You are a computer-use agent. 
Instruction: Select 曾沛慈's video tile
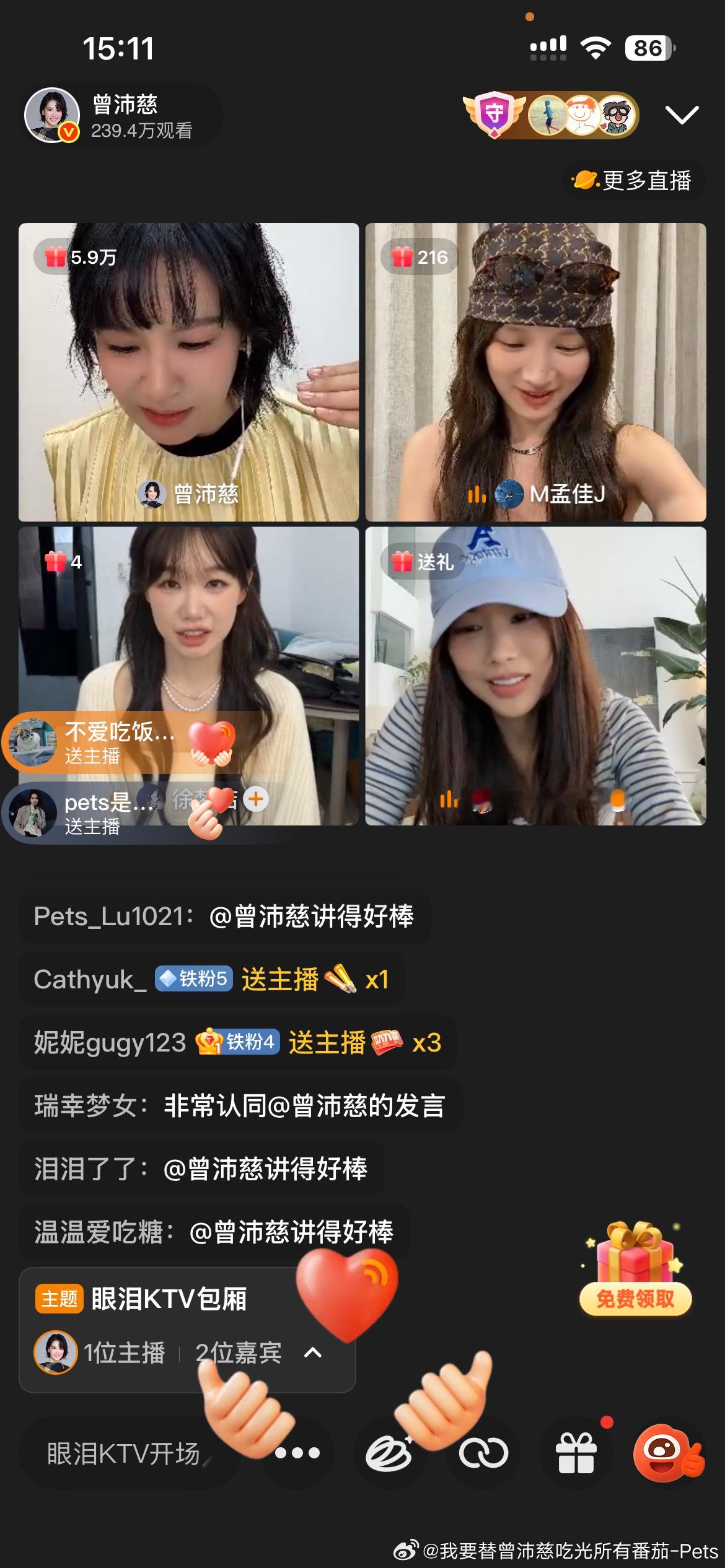pyautogui.click(x=189, y=372)
